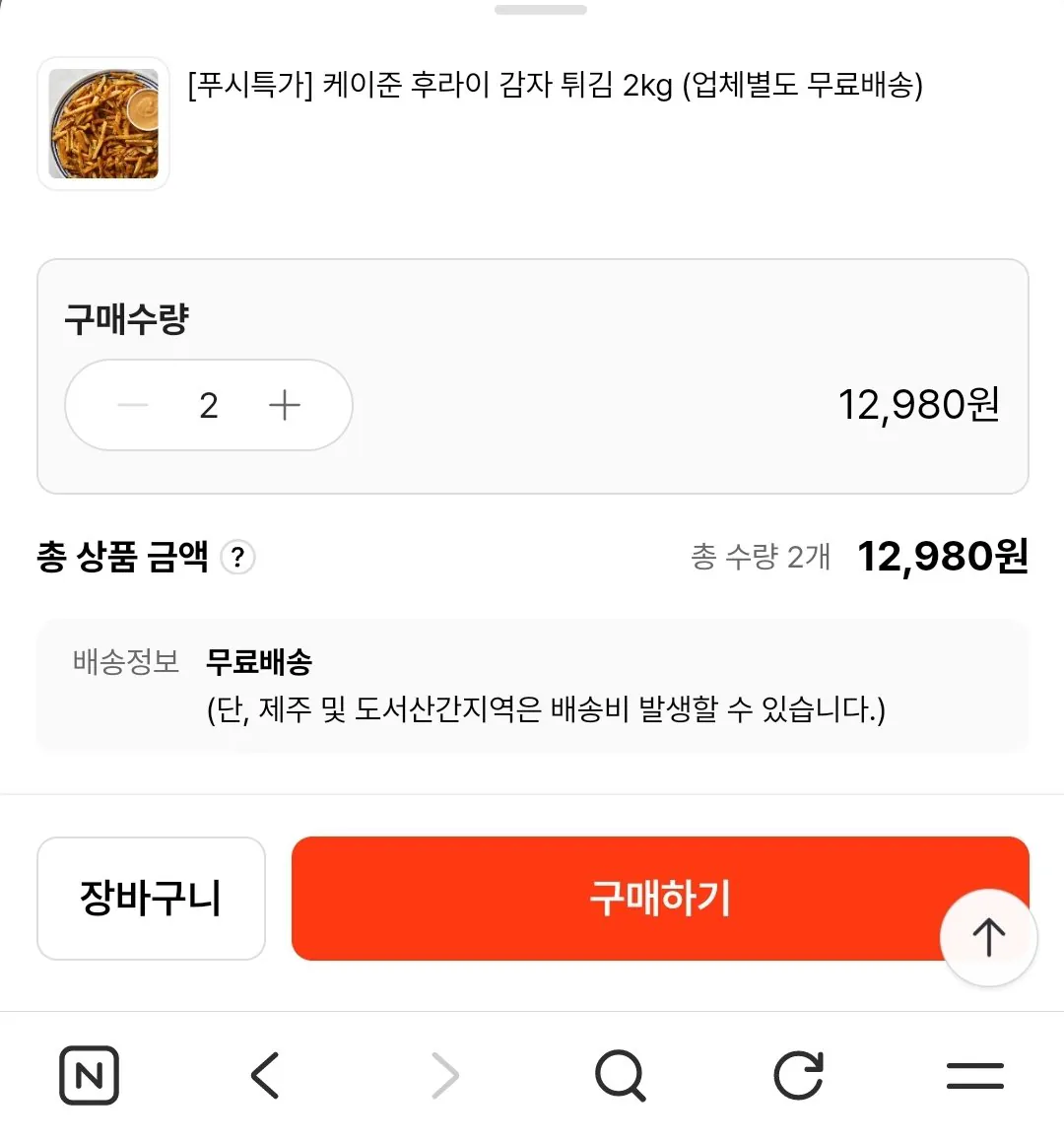The height and width of the screenshot is (1140, 1064).
Task: Tap the total price 12,980원
Action: tap(942, 557)
